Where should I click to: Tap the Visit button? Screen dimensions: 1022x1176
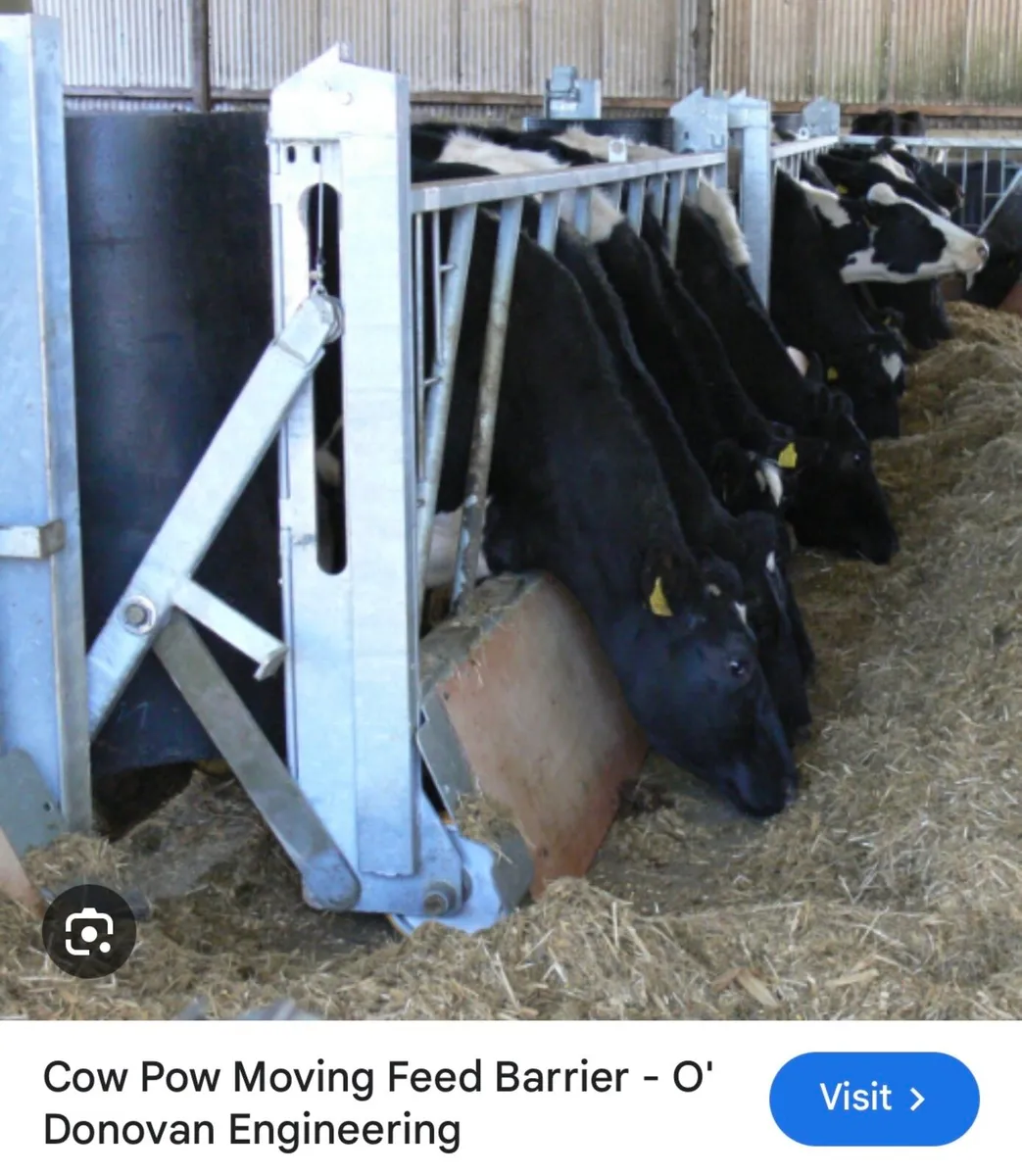click(873, 1099)
